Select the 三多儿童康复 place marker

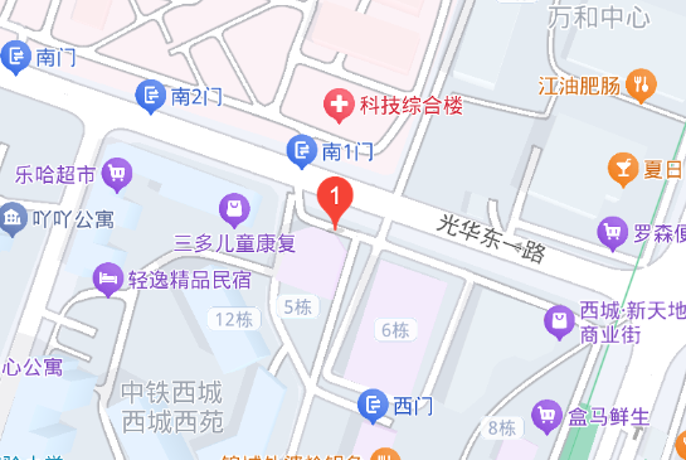(234, 209)
